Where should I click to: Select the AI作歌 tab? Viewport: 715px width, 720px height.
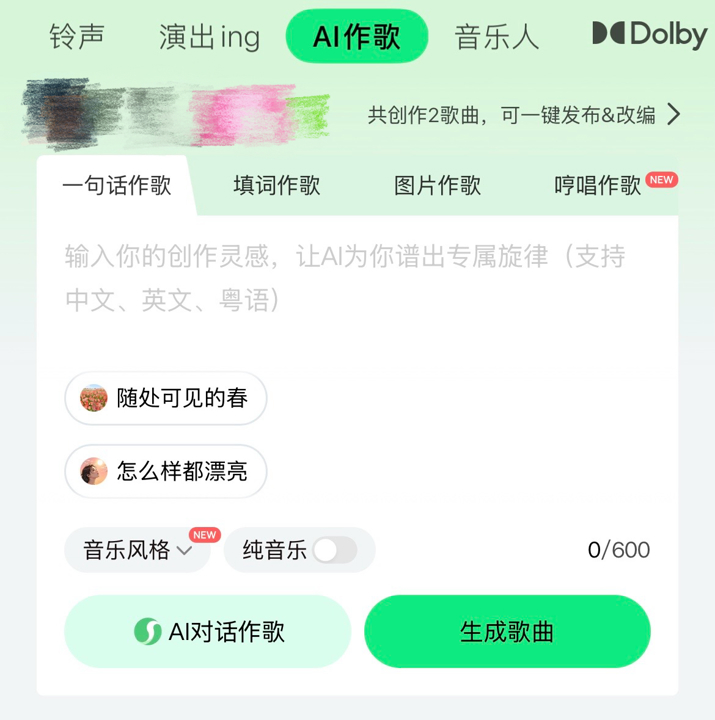click(x=357, y=37)
